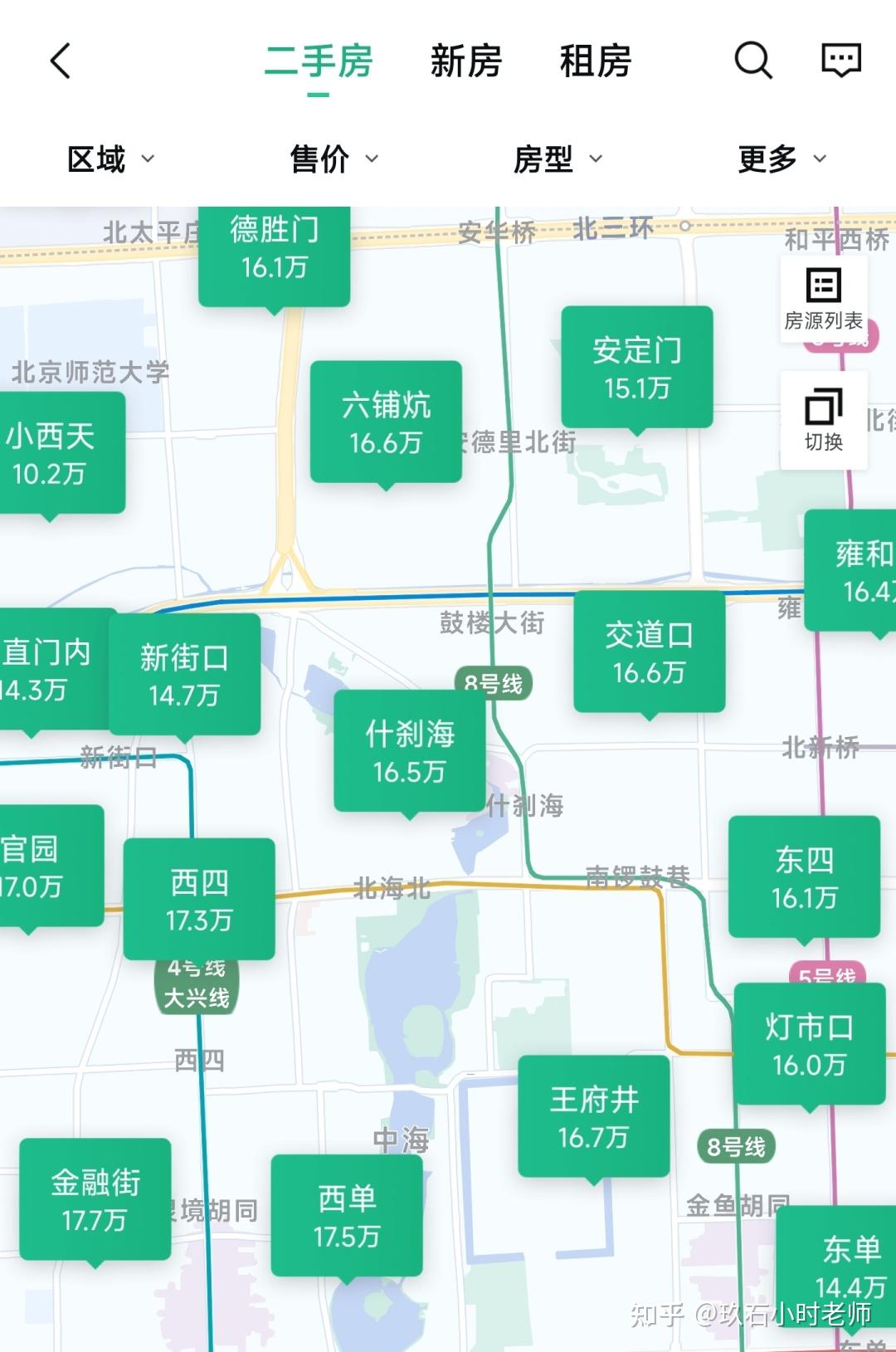Select the 西四 17.3万 map marker
The height and width of the screenshot is (1352, 896).
(199, 900)
